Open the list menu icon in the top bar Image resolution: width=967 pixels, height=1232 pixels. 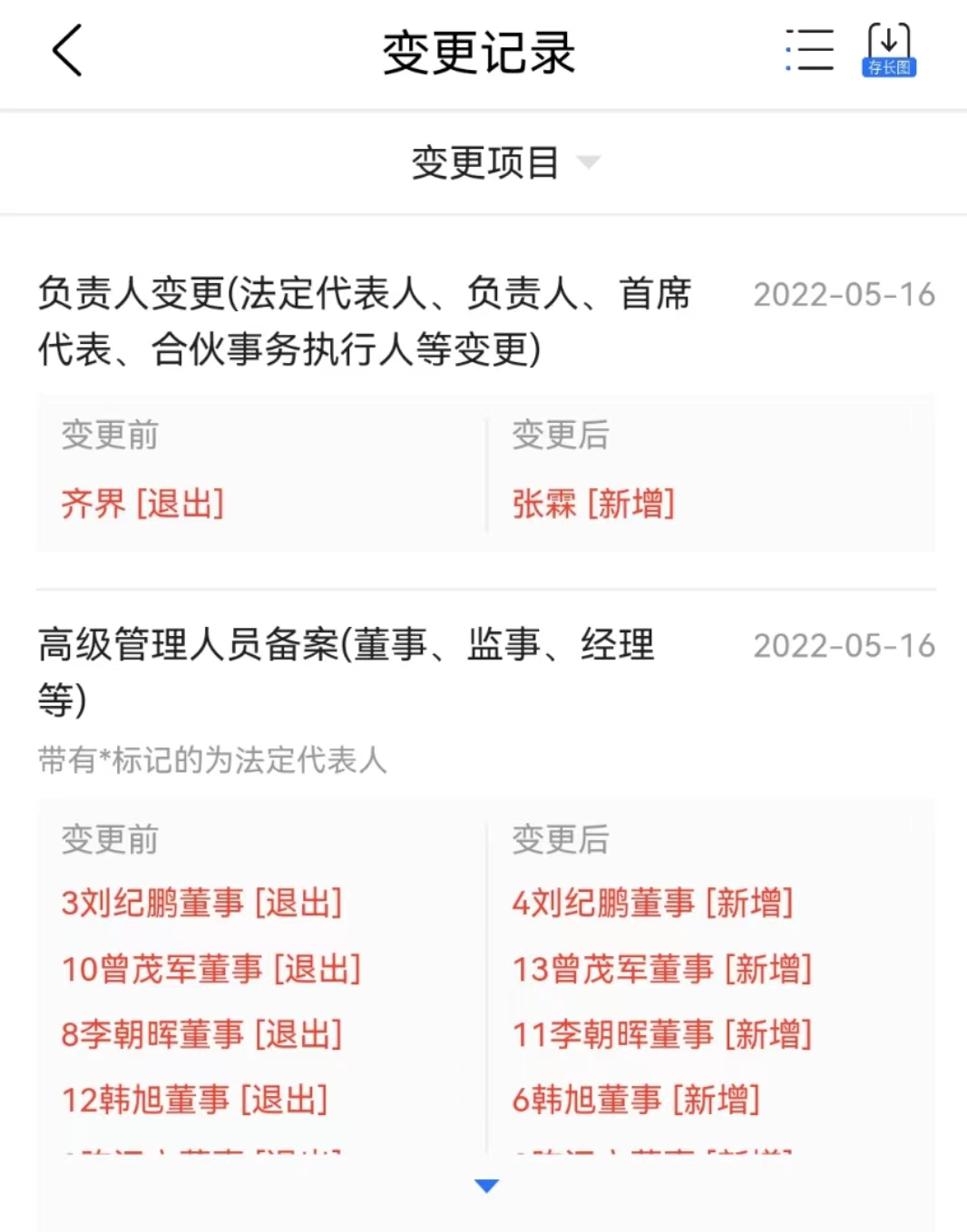[809, 51]
